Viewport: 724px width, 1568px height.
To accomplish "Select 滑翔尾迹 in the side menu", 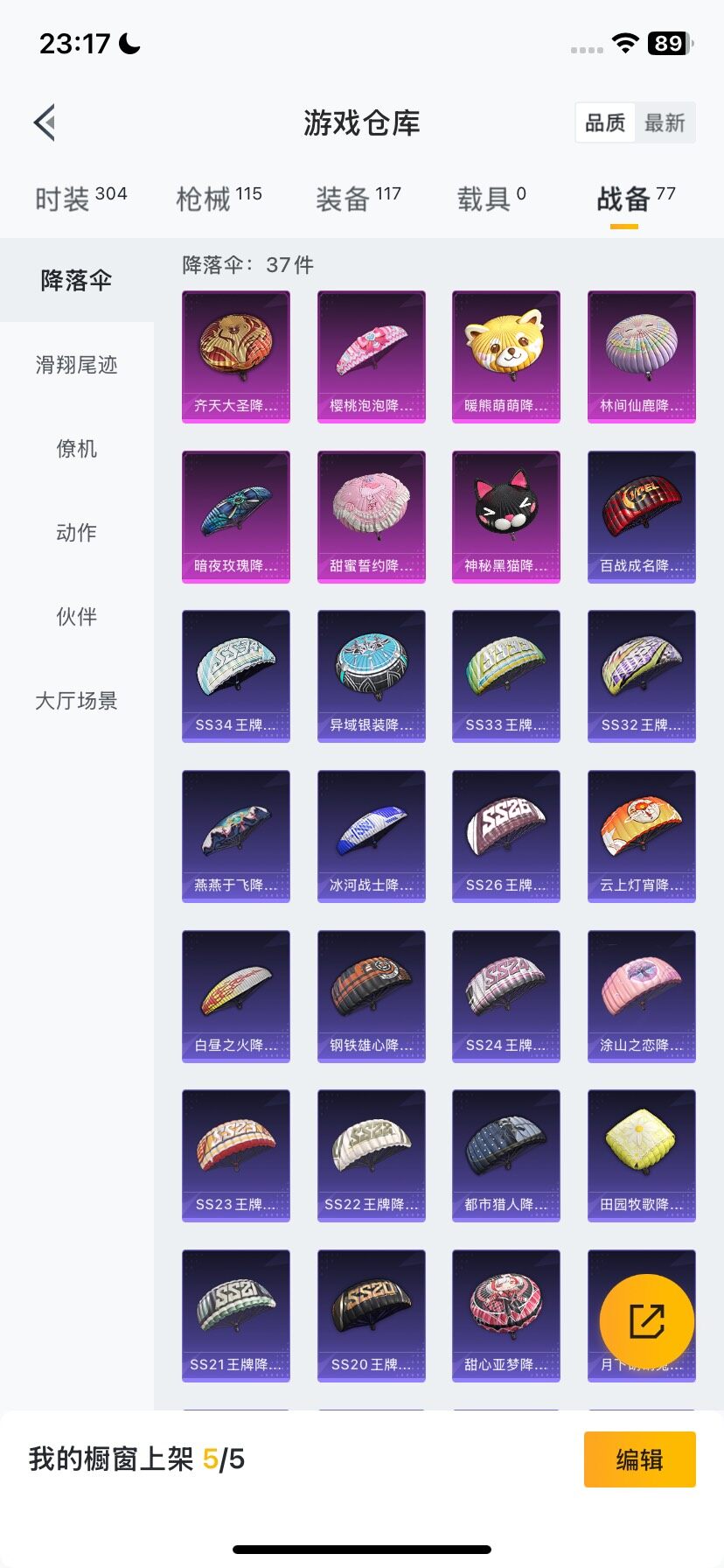I will coord(77,365).
